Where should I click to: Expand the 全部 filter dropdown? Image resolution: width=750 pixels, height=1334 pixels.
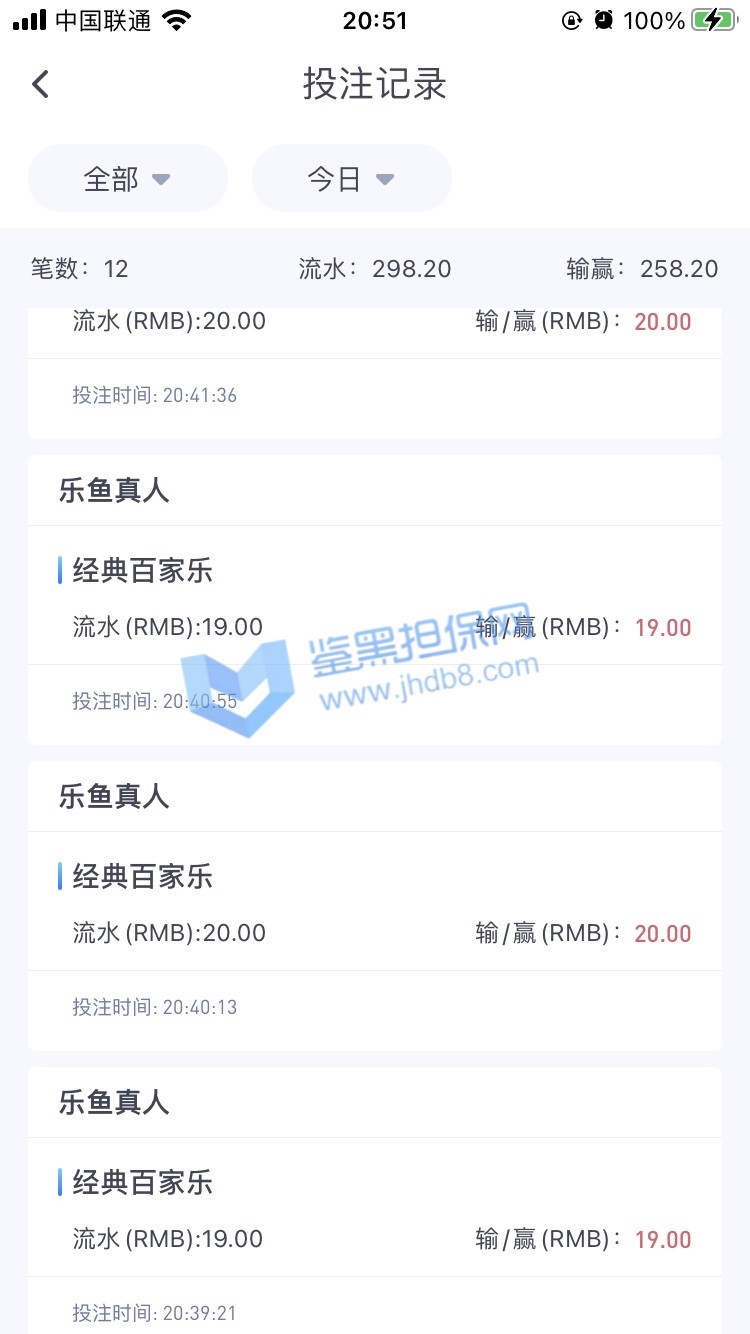tap(128, 179)
